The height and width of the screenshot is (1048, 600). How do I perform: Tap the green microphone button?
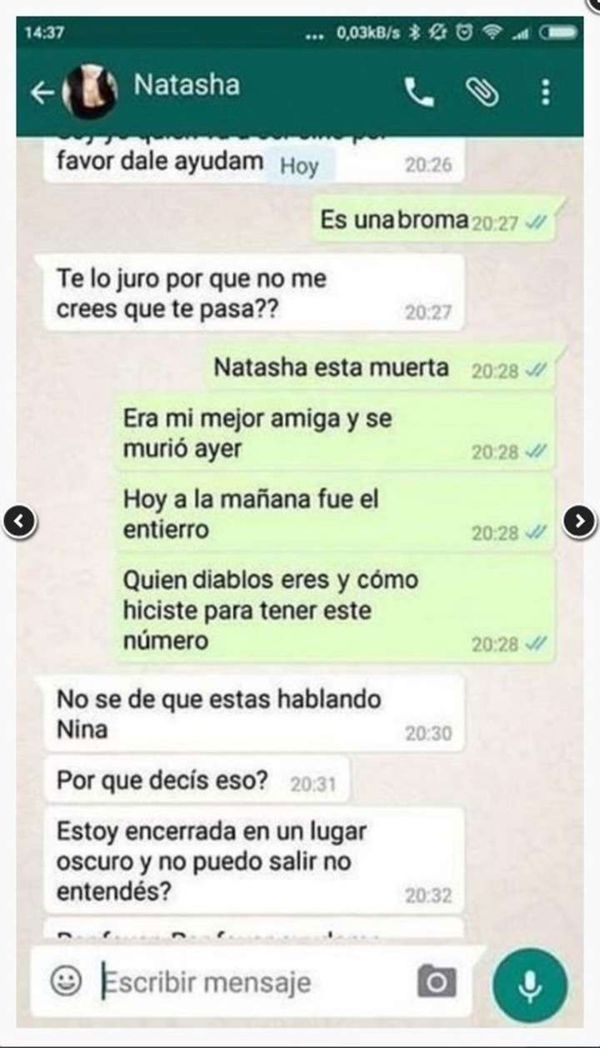click(x=530, y=984)
